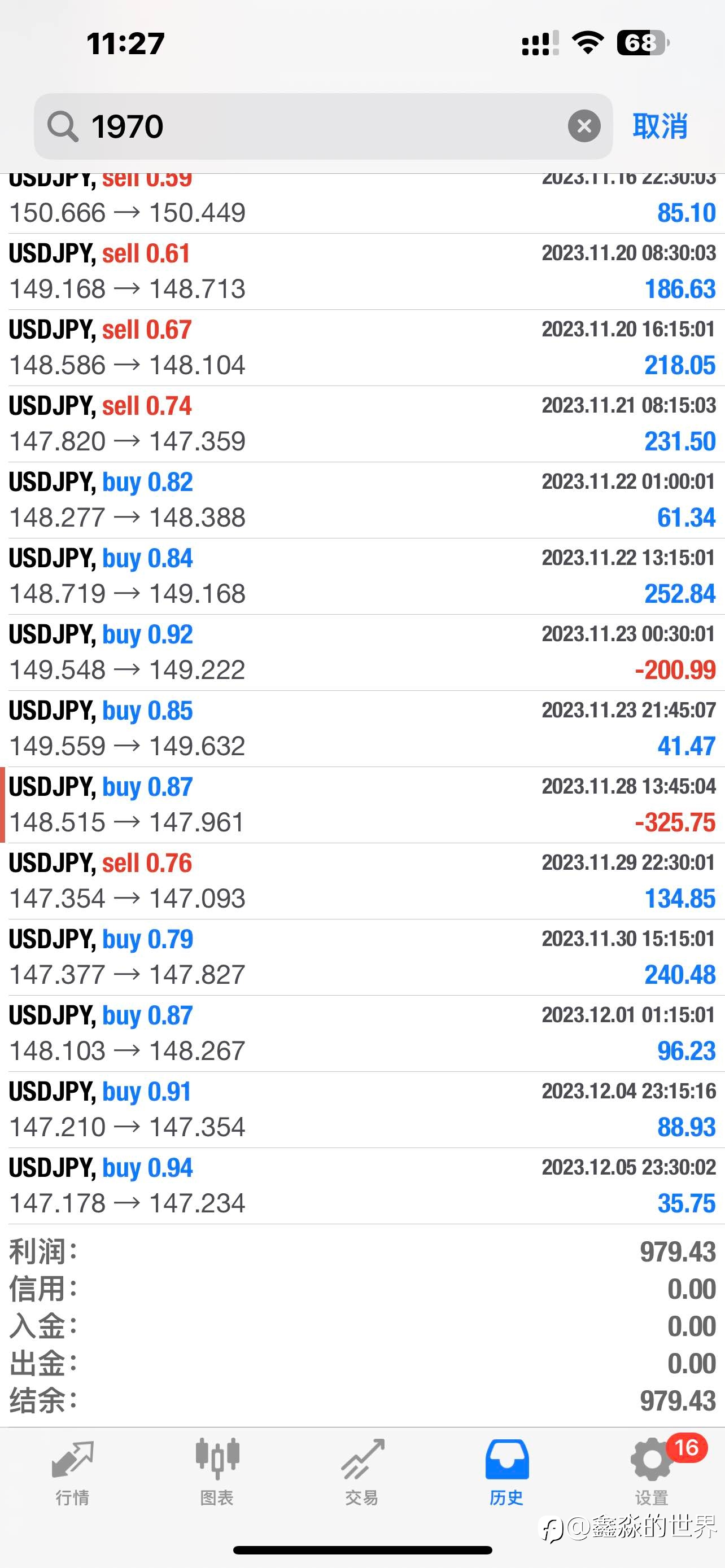Open the trade with -325.75 loss

click(x=362, y=805)
